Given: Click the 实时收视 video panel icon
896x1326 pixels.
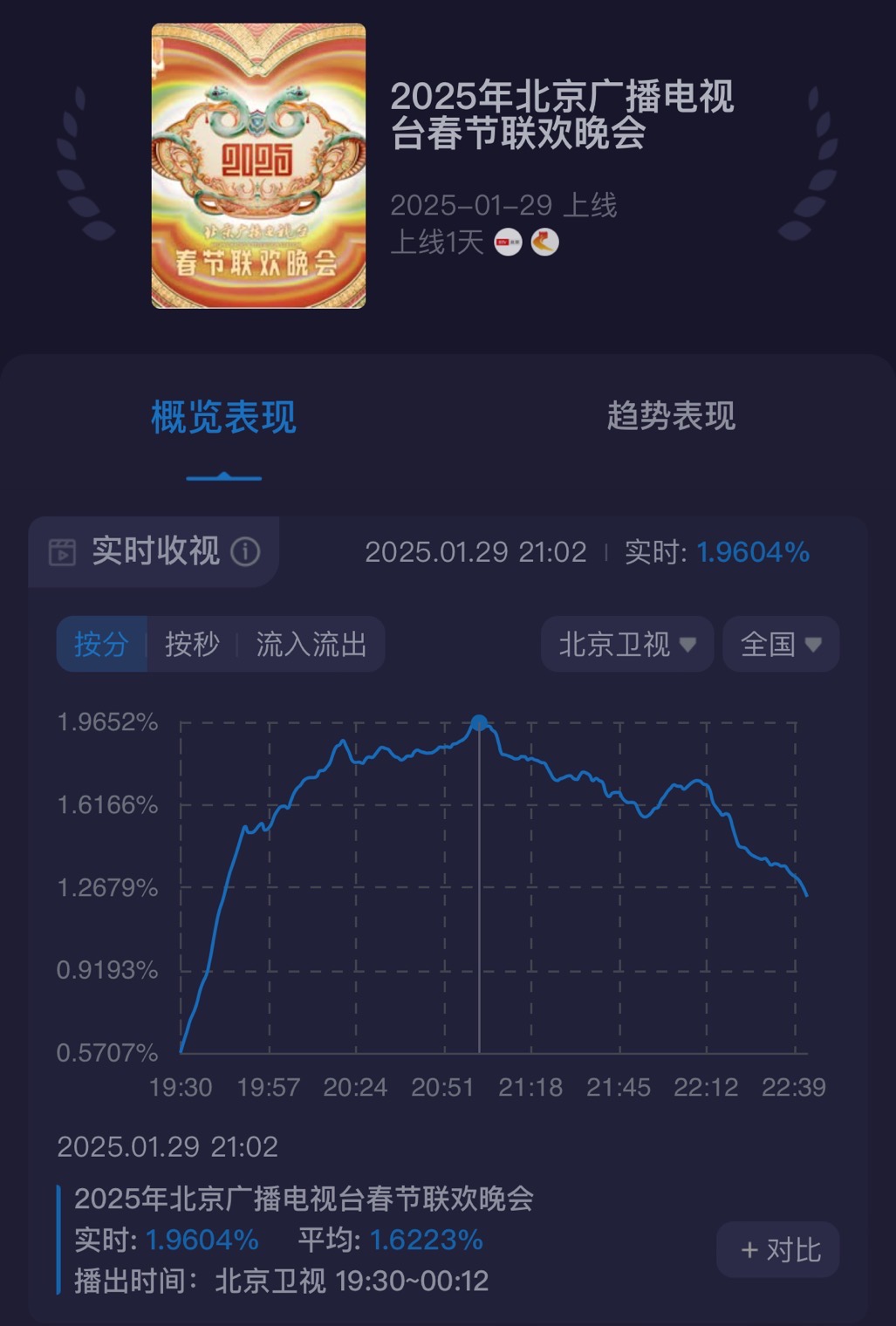Looking at the screenshot, I should (61, 551).
